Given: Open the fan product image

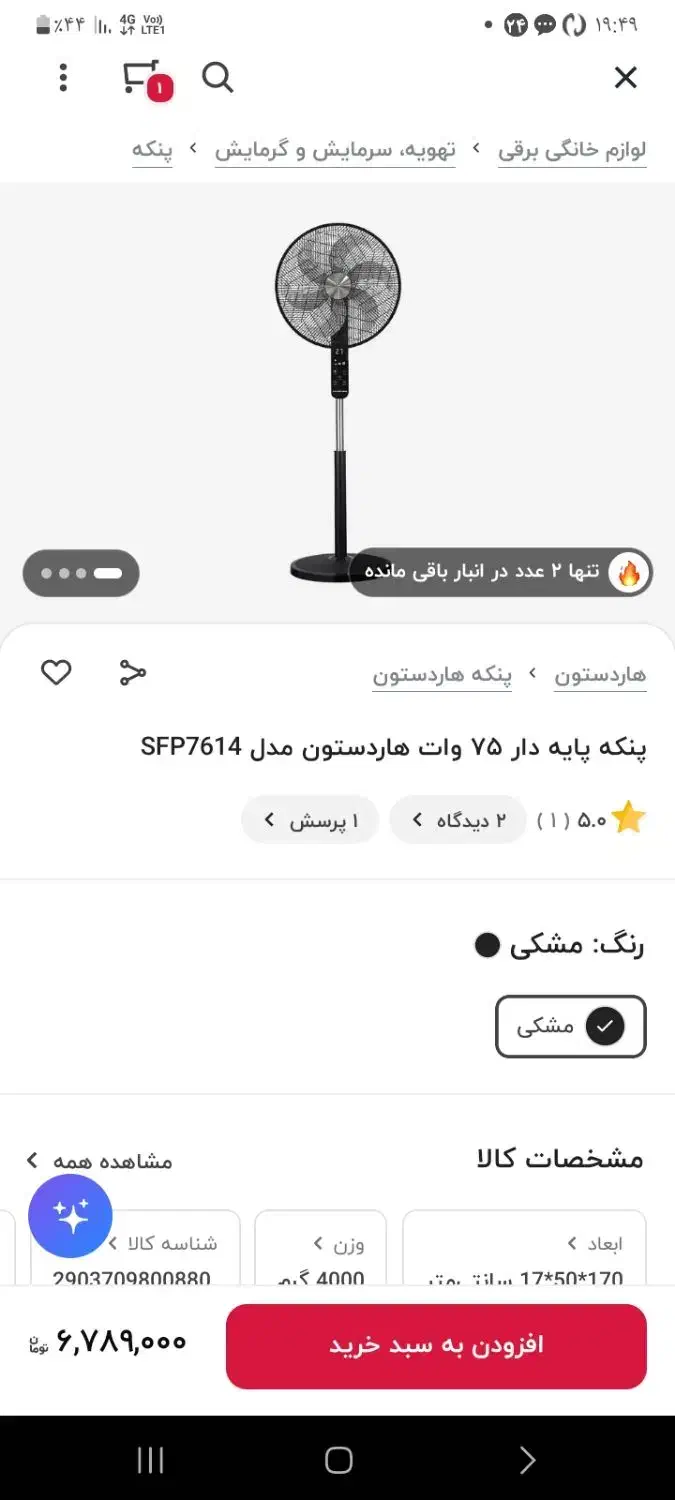Looking at the screenshot, I should point(338,400).
